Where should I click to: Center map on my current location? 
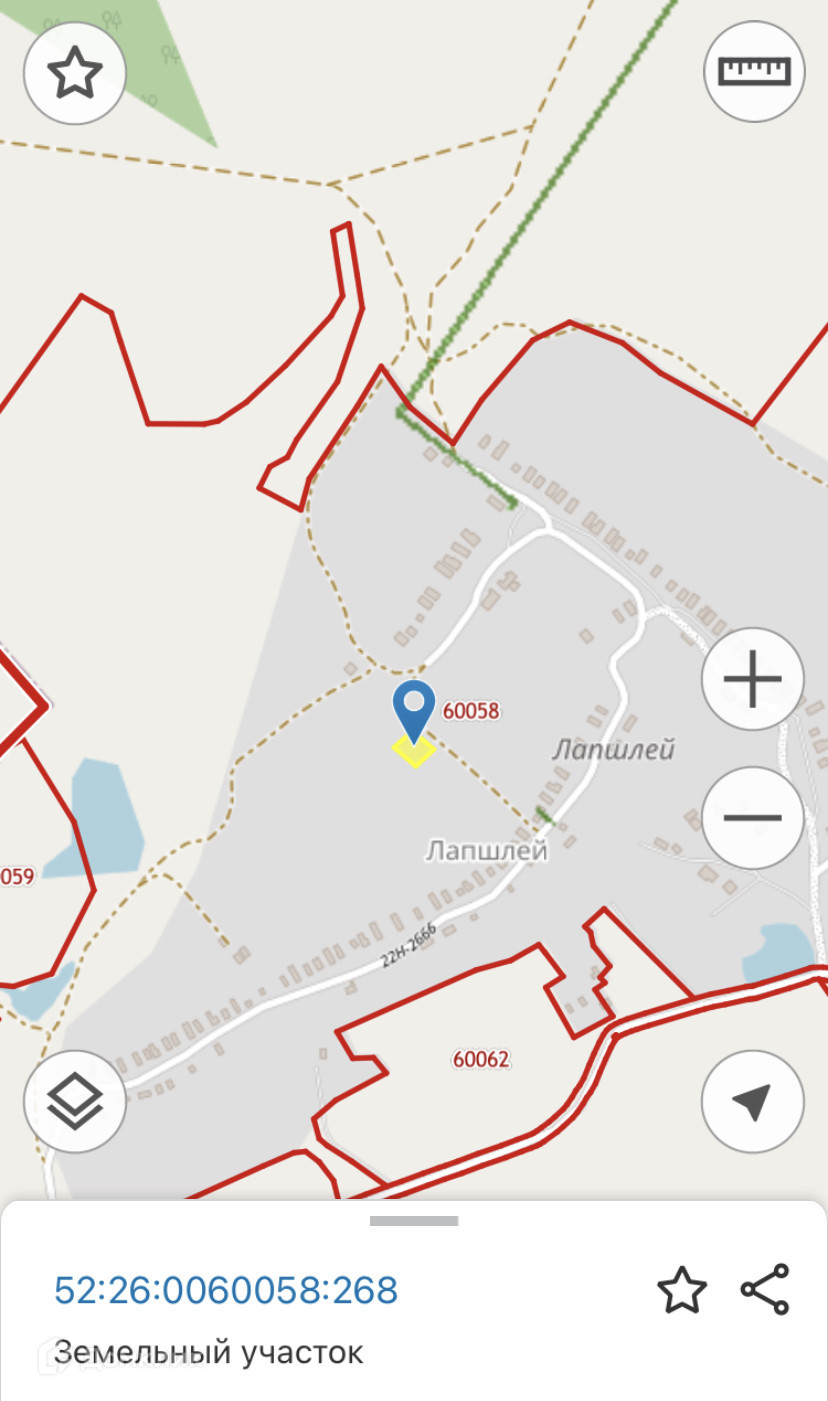pos(752,1101)
